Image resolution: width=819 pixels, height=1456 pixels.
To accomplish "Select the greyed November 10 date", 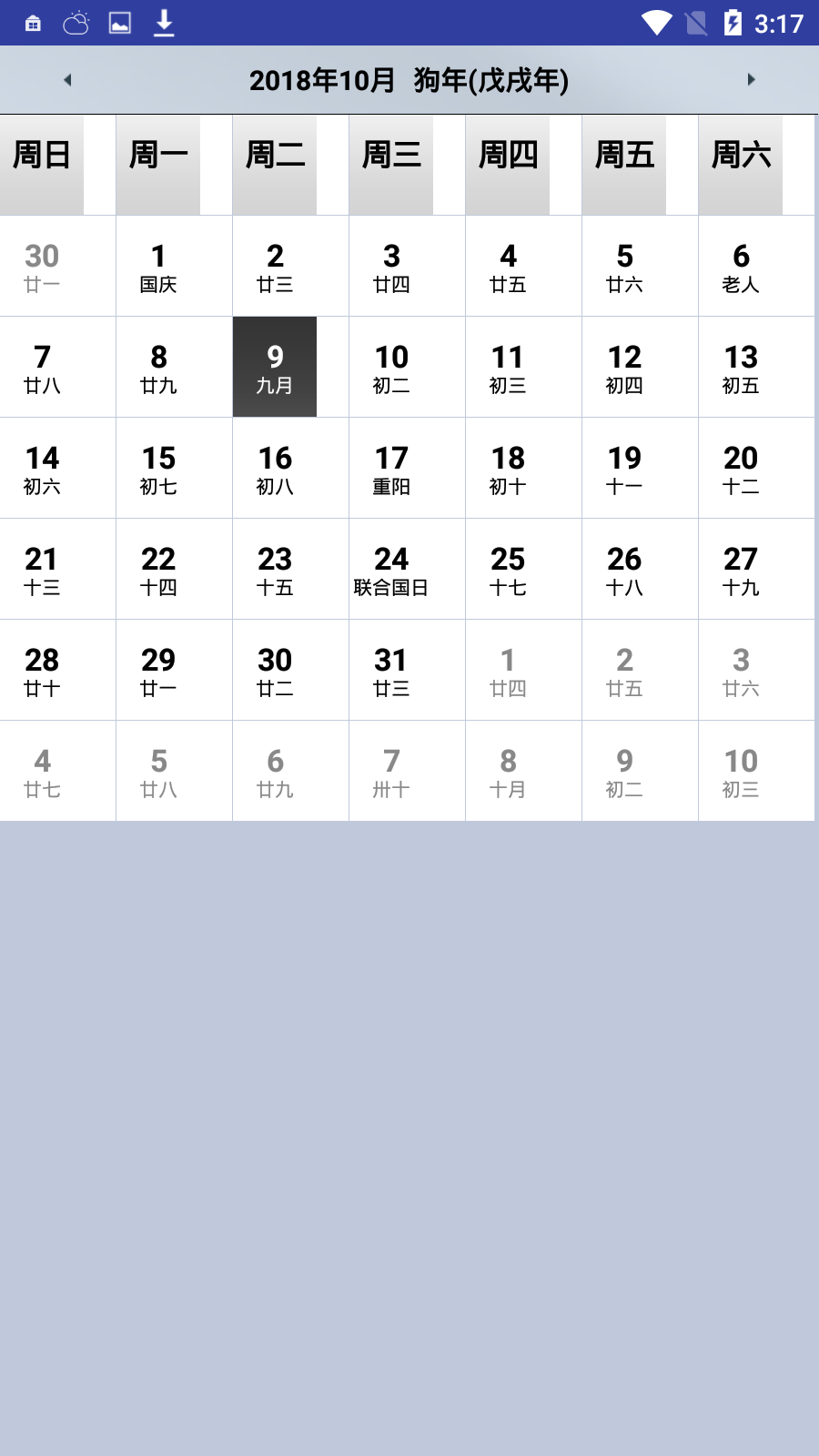I will 741,772.
